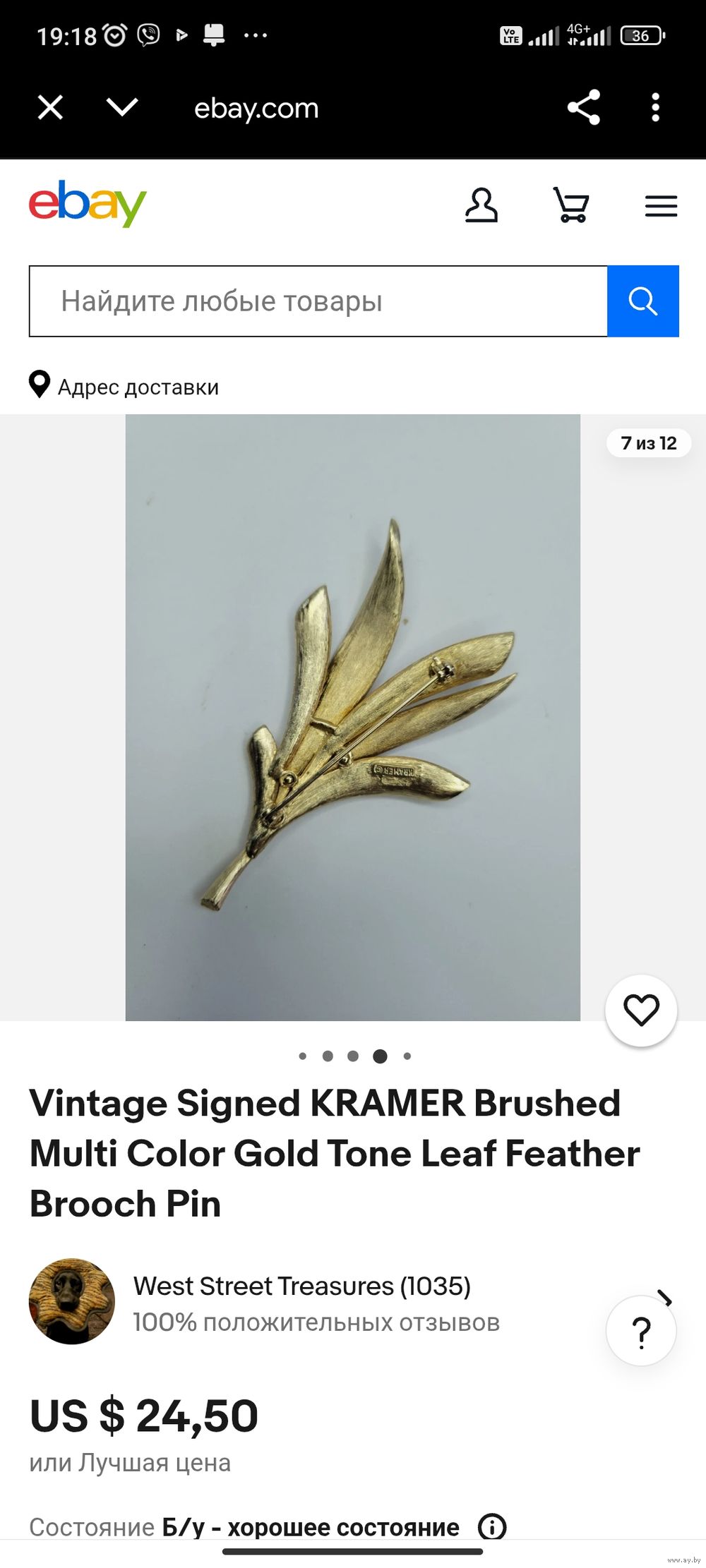Go to the eBay home logo
706x1568 pixels.
point(88,205)
